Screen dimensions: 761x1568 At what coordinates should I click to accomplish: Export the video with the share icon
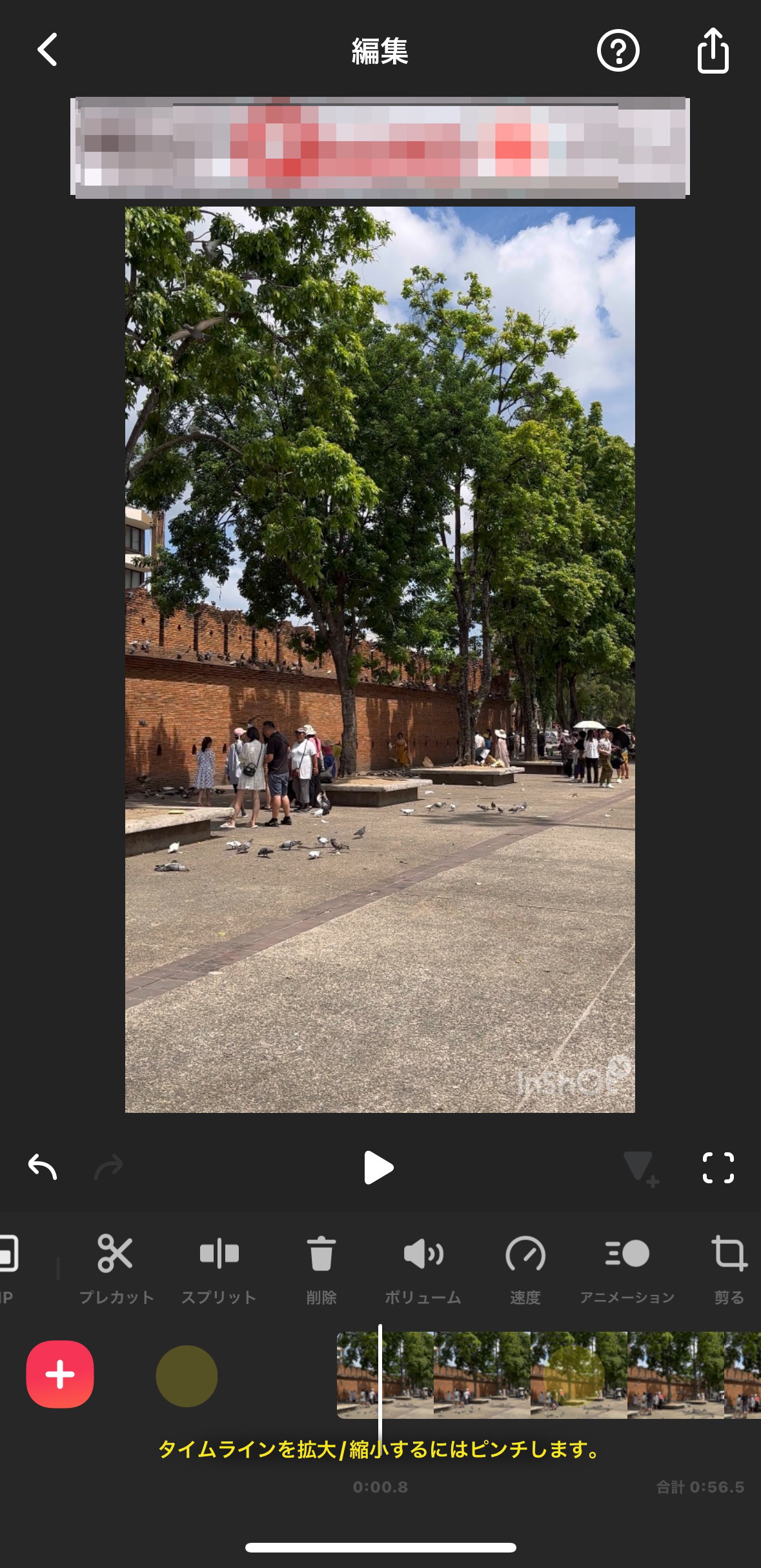click(x=713, y=50)
